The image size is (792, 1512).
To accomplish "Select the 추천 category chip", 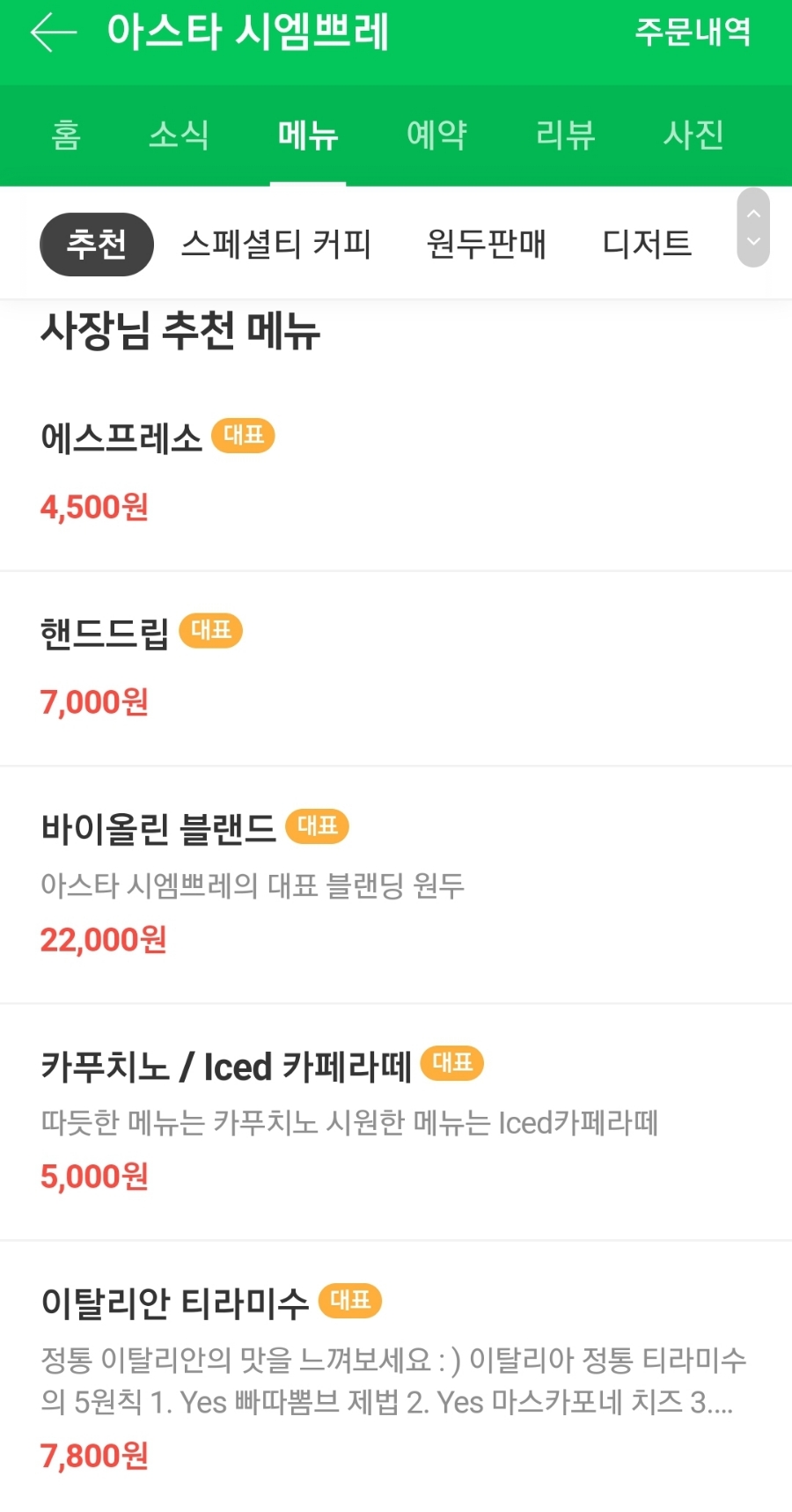I will pyautogui.click(x=97, y=244).
